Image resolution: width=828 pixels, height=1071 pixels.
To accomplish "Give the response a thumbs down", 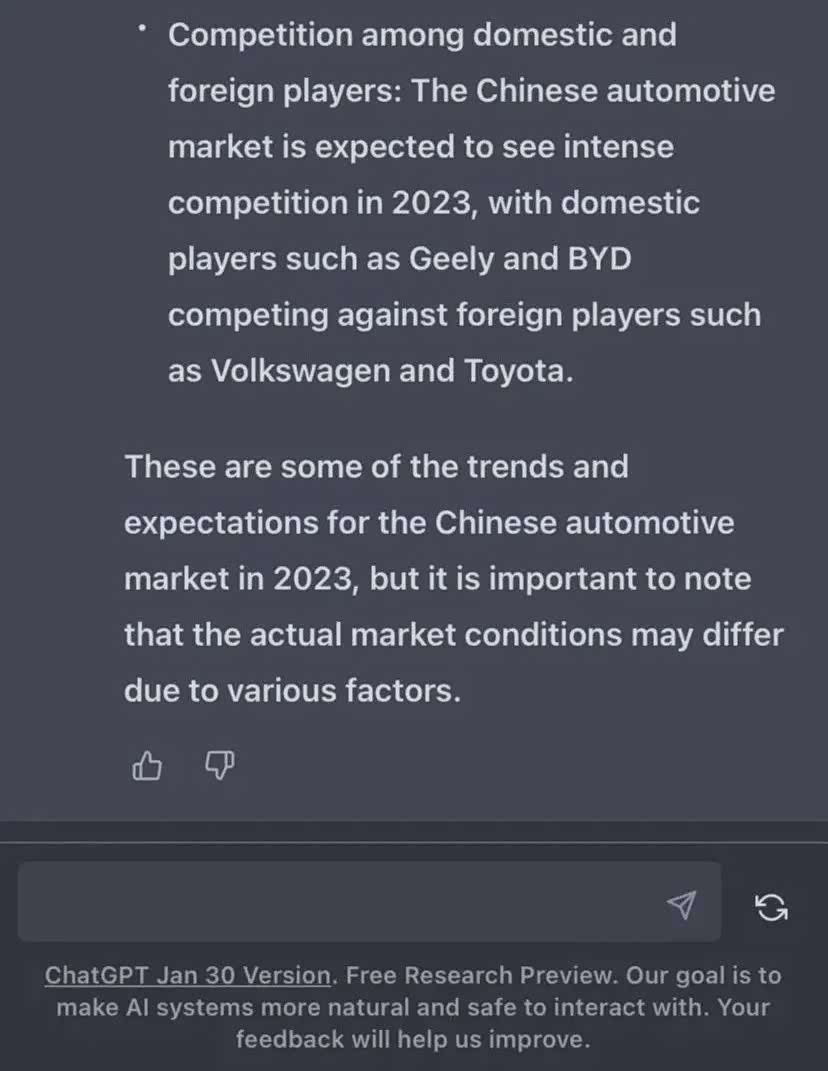I will click(219, 767).
